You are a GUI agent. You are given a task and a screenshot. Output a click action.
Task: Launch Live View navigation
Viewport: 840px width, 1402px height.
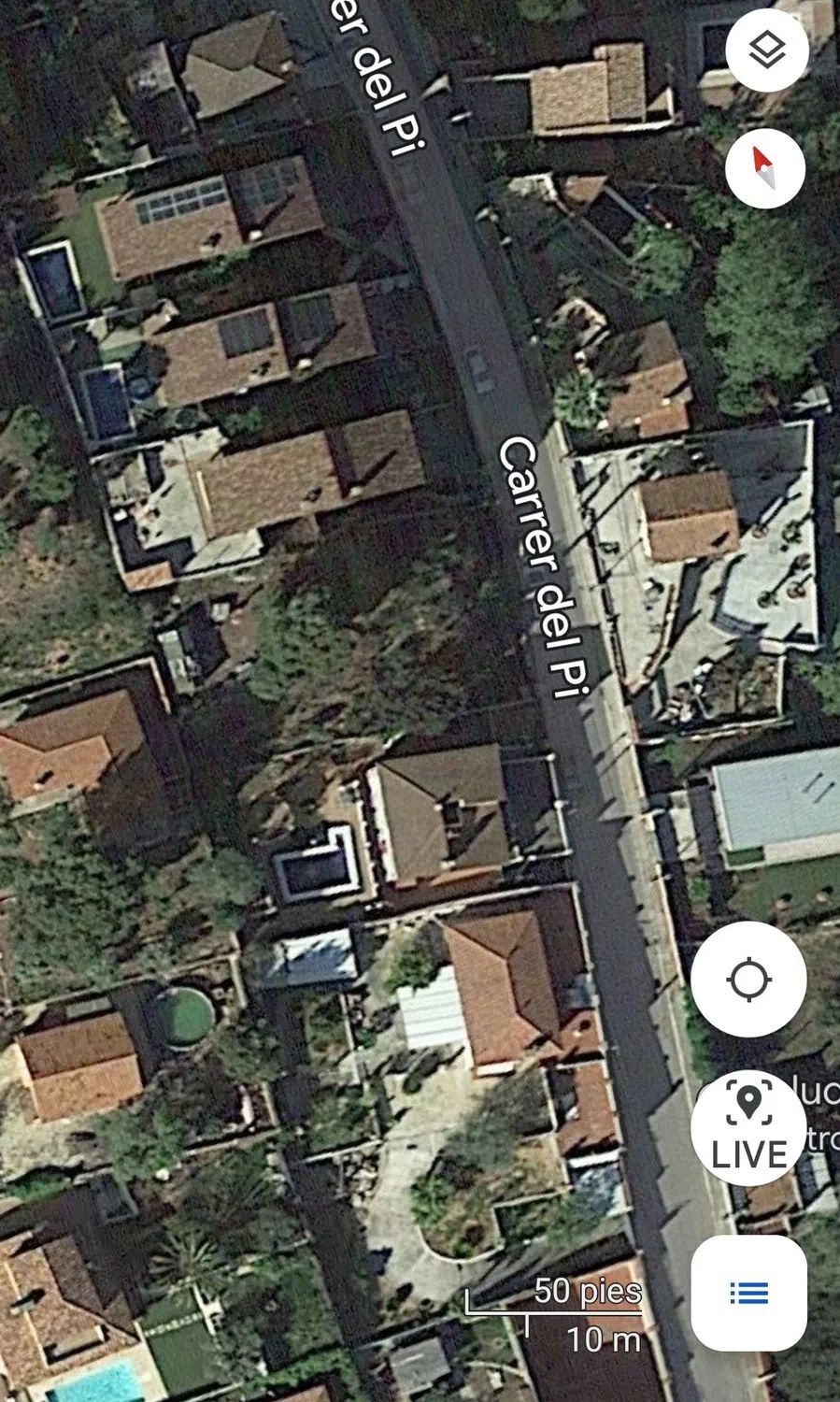748,1128
